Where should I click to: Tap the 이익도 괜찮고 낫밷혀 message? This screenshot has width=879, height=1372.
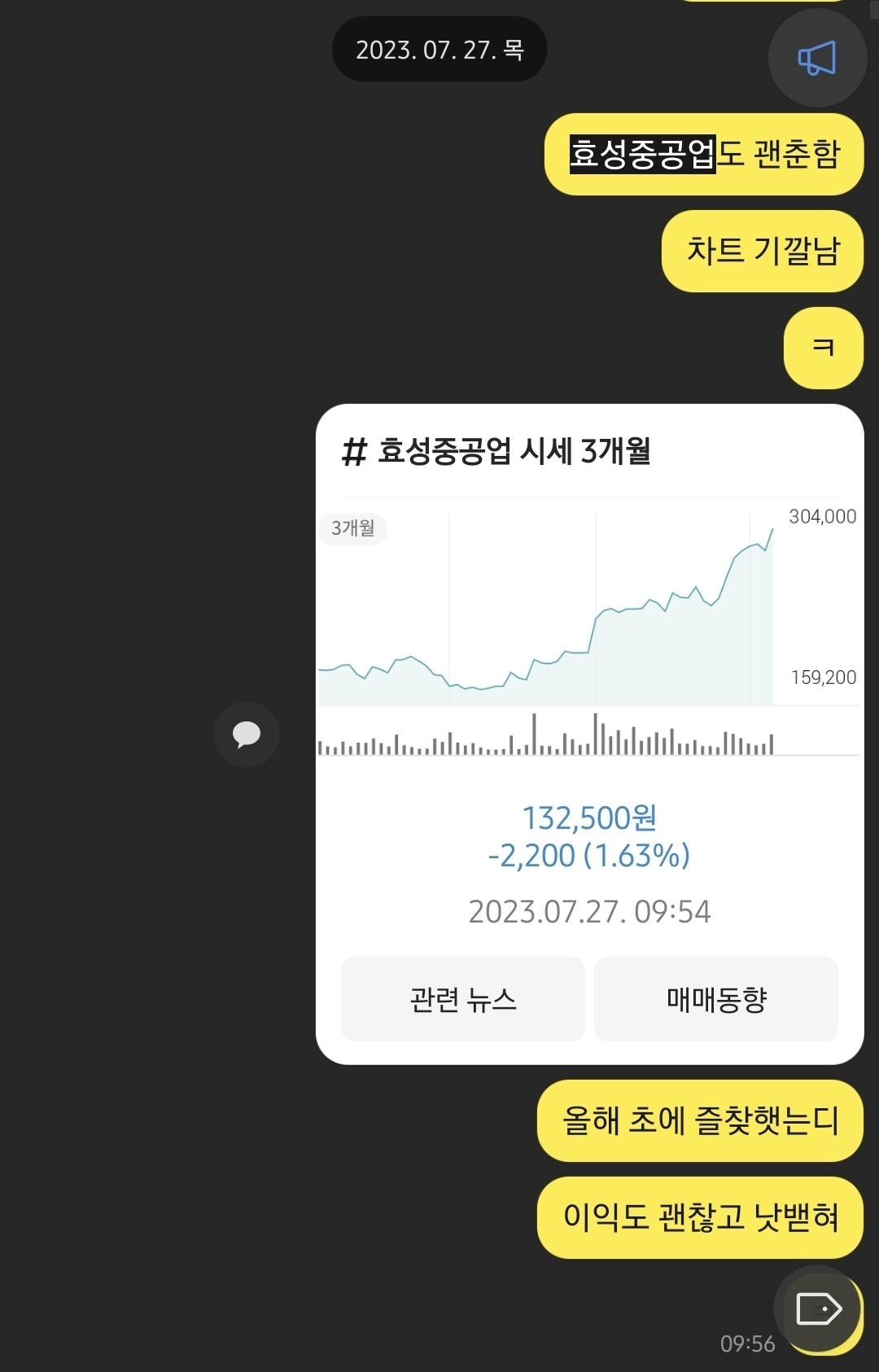(702, 1219)
